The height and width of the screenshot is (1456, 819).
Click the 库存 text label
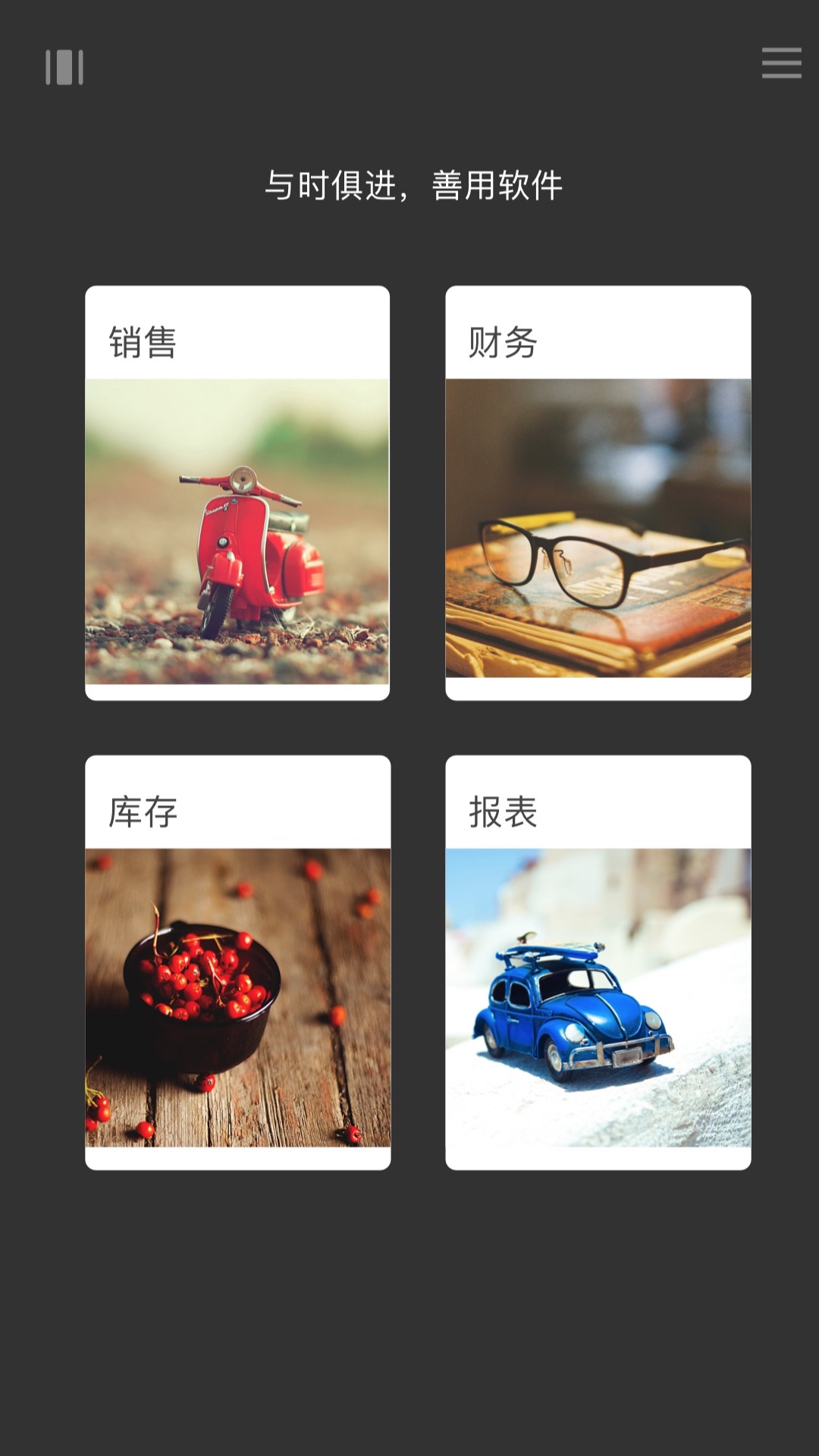[141, 811]
